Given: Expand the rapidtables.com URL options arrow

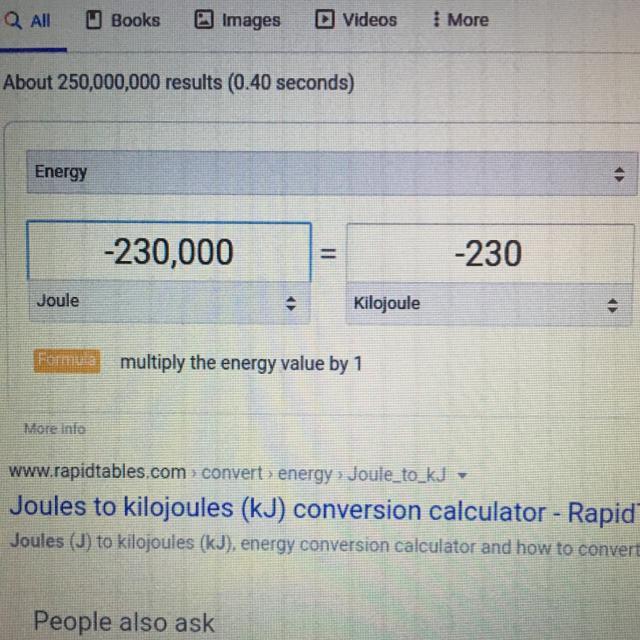Looking at the screenshot, I should (462, 473).
